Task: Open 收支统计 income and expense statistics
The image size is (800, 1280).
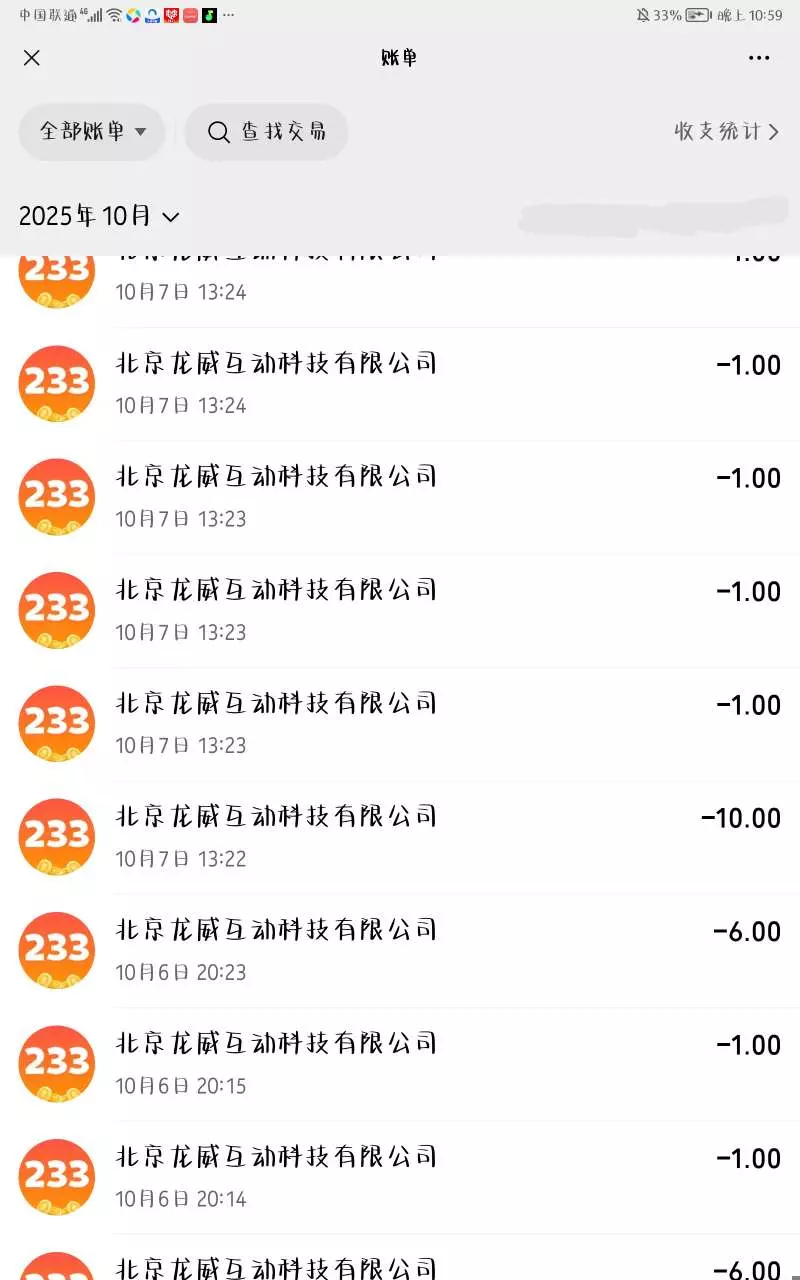Action: [726, 131]
